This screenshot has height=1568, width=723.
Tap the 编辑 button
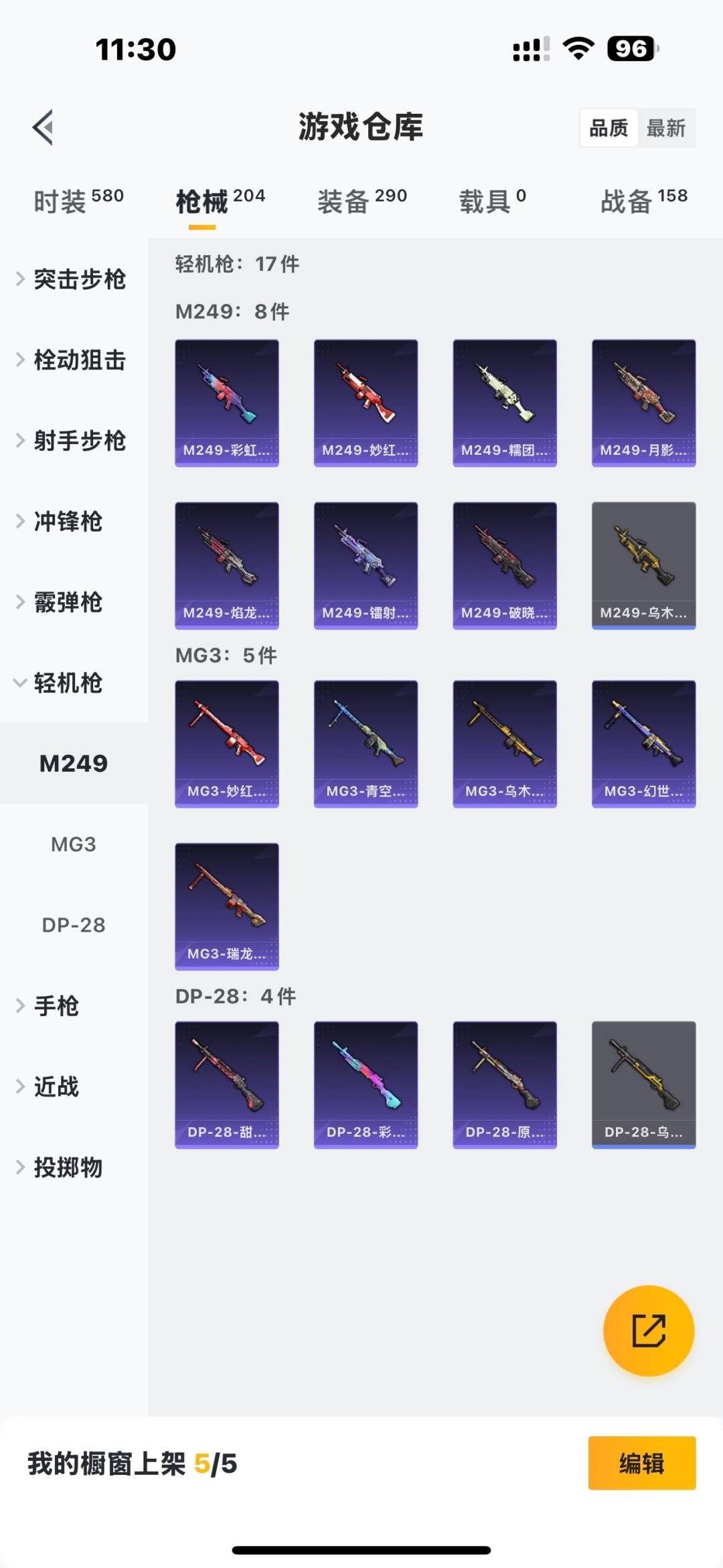(641, 1463)
